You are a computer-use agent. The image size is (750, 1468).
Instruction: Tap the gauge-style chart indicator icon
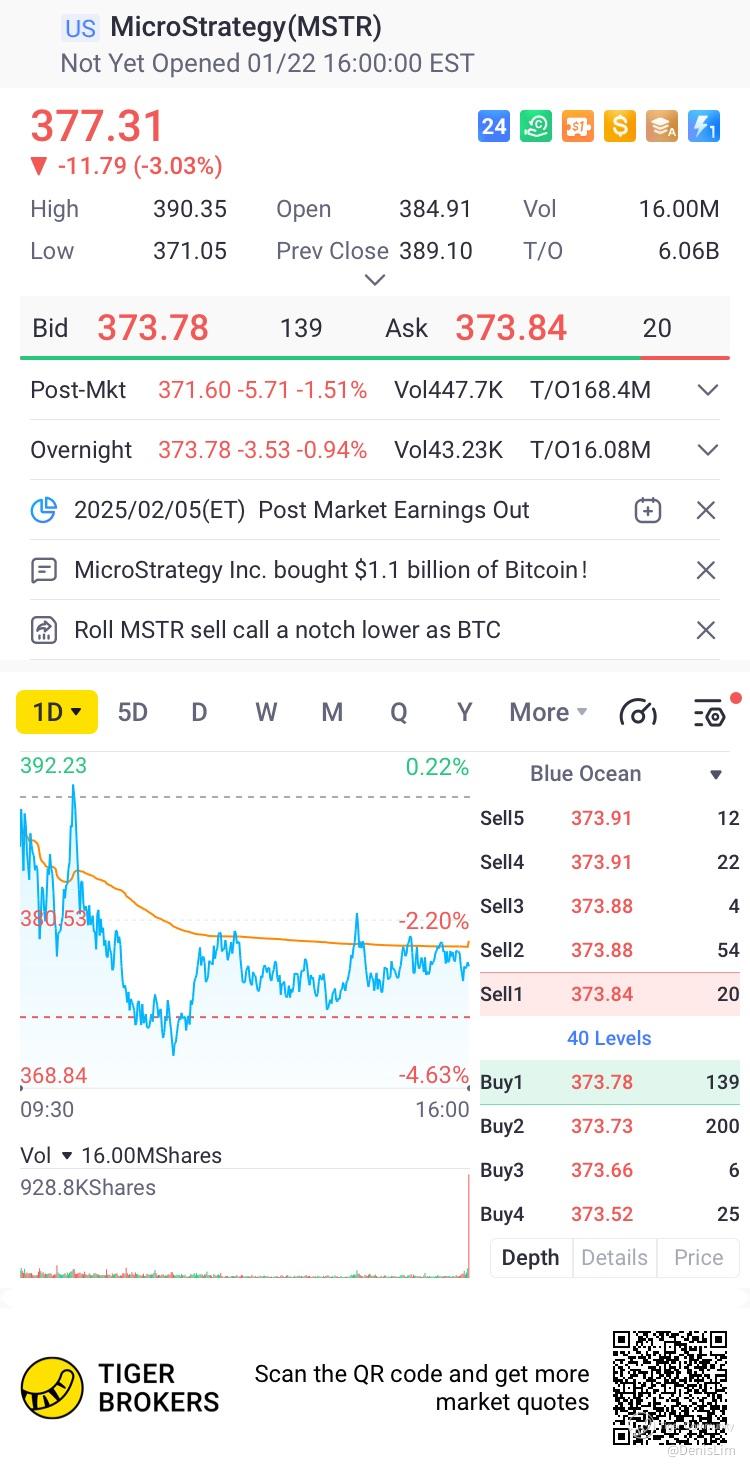[638, 712]
